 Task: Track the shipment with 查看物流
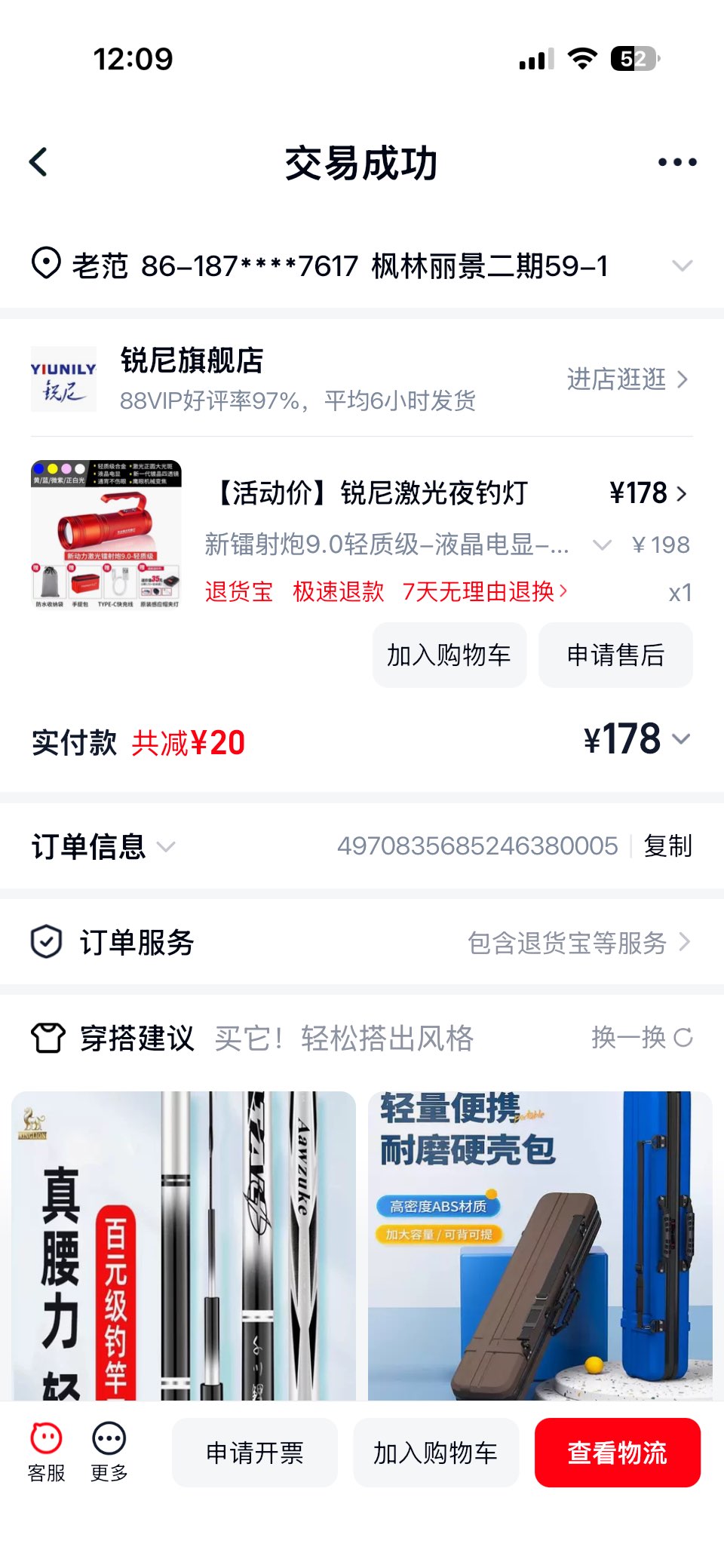[x=617, y=1453]
